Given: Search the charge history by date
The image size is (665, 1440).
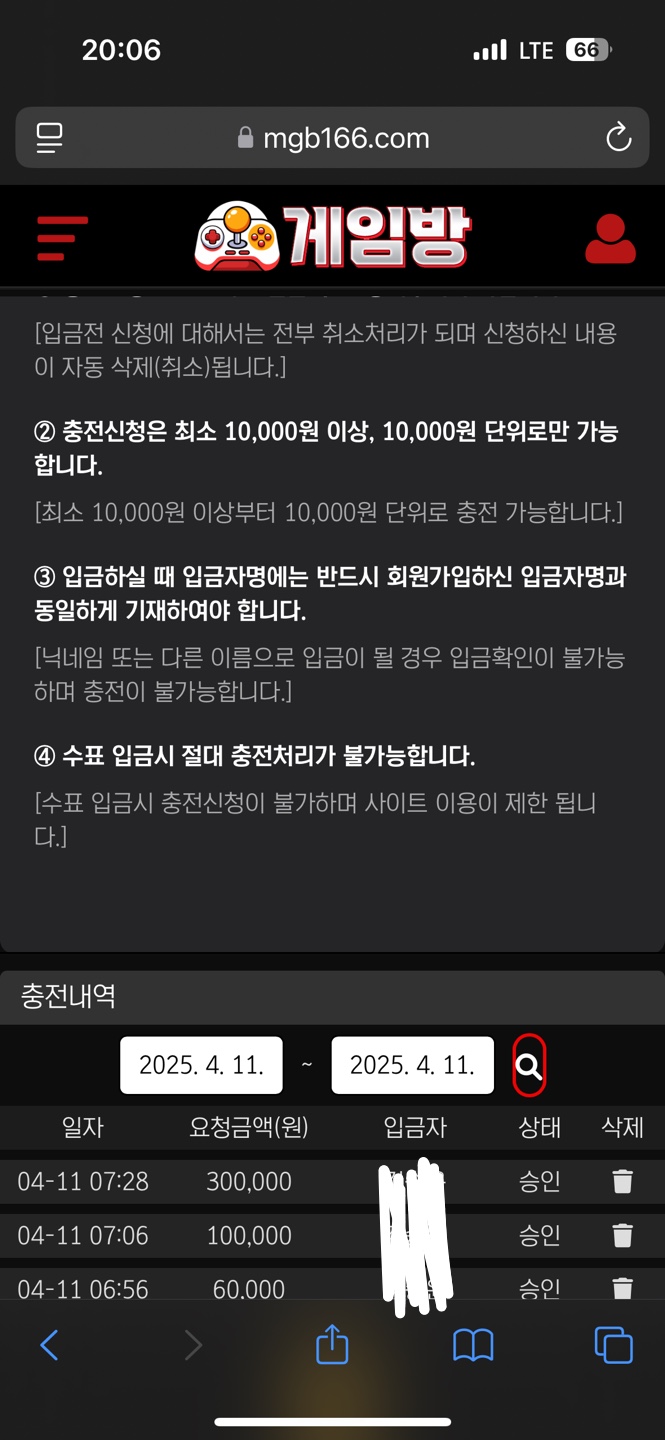Looking at the screenshot, I should pyautogui.click(x=529, y=1066).
